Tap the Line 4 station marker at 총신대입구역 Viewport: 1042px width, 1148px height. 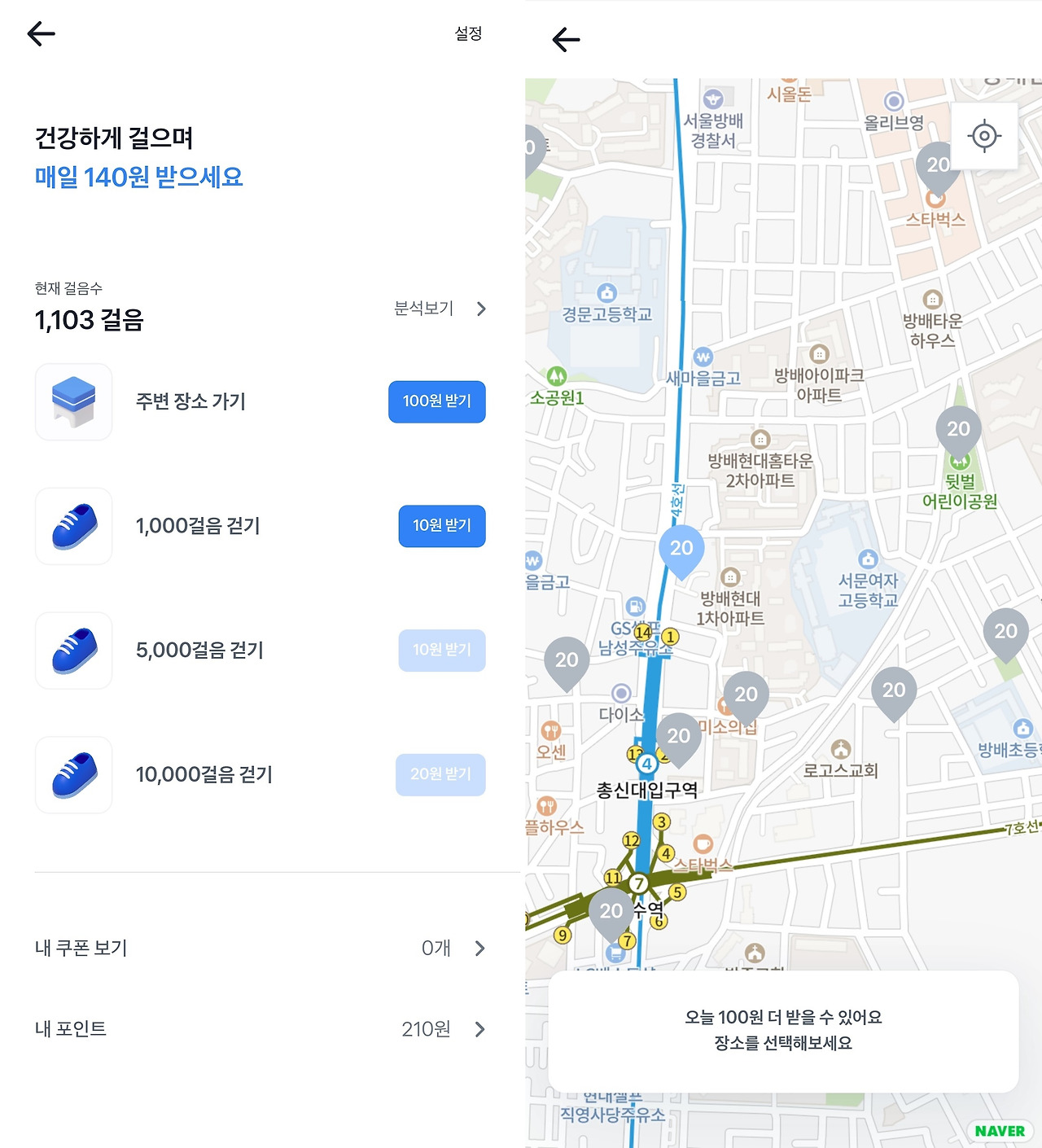[x=647, y=763]
